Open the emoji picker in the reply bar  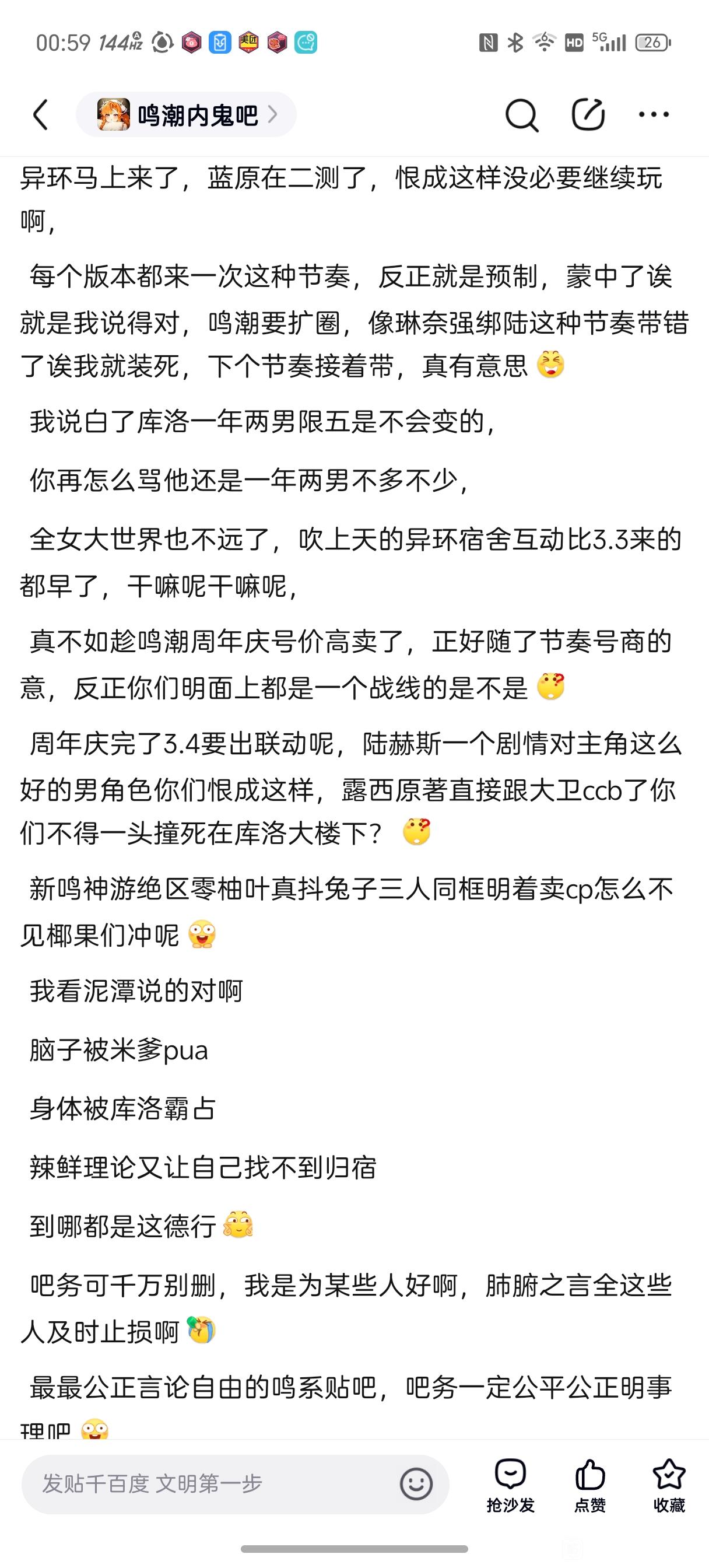(416, 1484)
